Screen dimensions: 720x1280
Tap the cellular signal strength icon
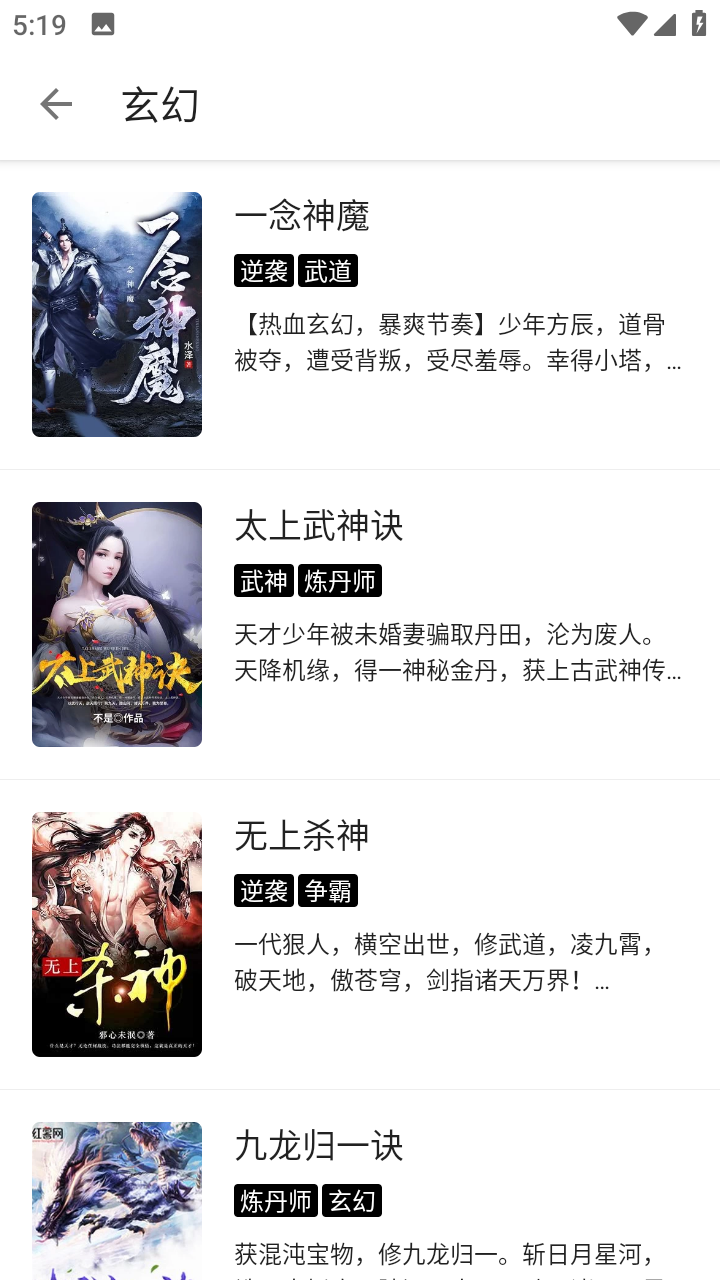click(x=664, y=26)
